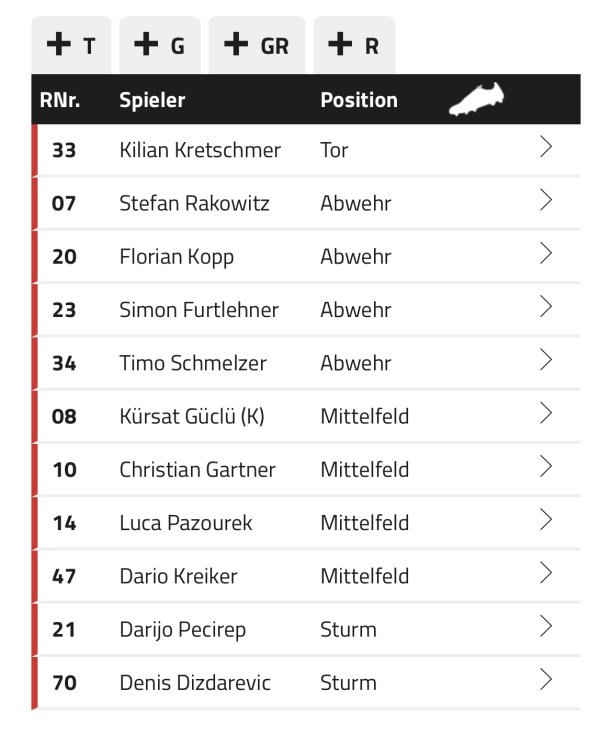This screenshot has height=750, width=612.
Task: Select the plus T button
Action: pos(72,45)
